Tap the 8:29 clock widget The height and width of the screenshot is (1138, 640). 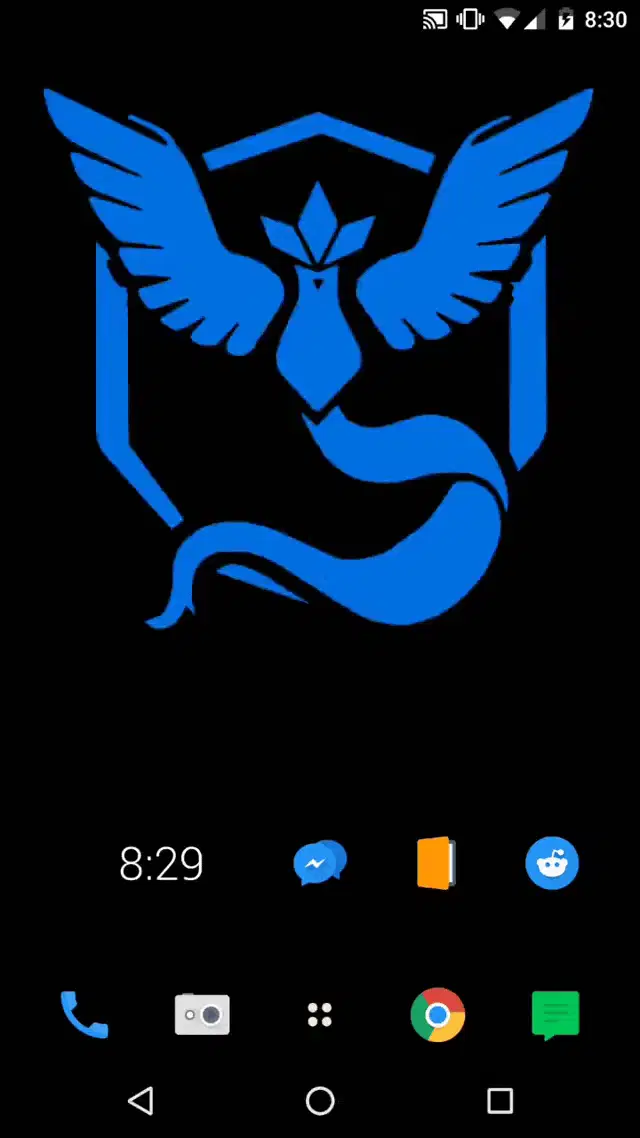click(x=161, y=863)
